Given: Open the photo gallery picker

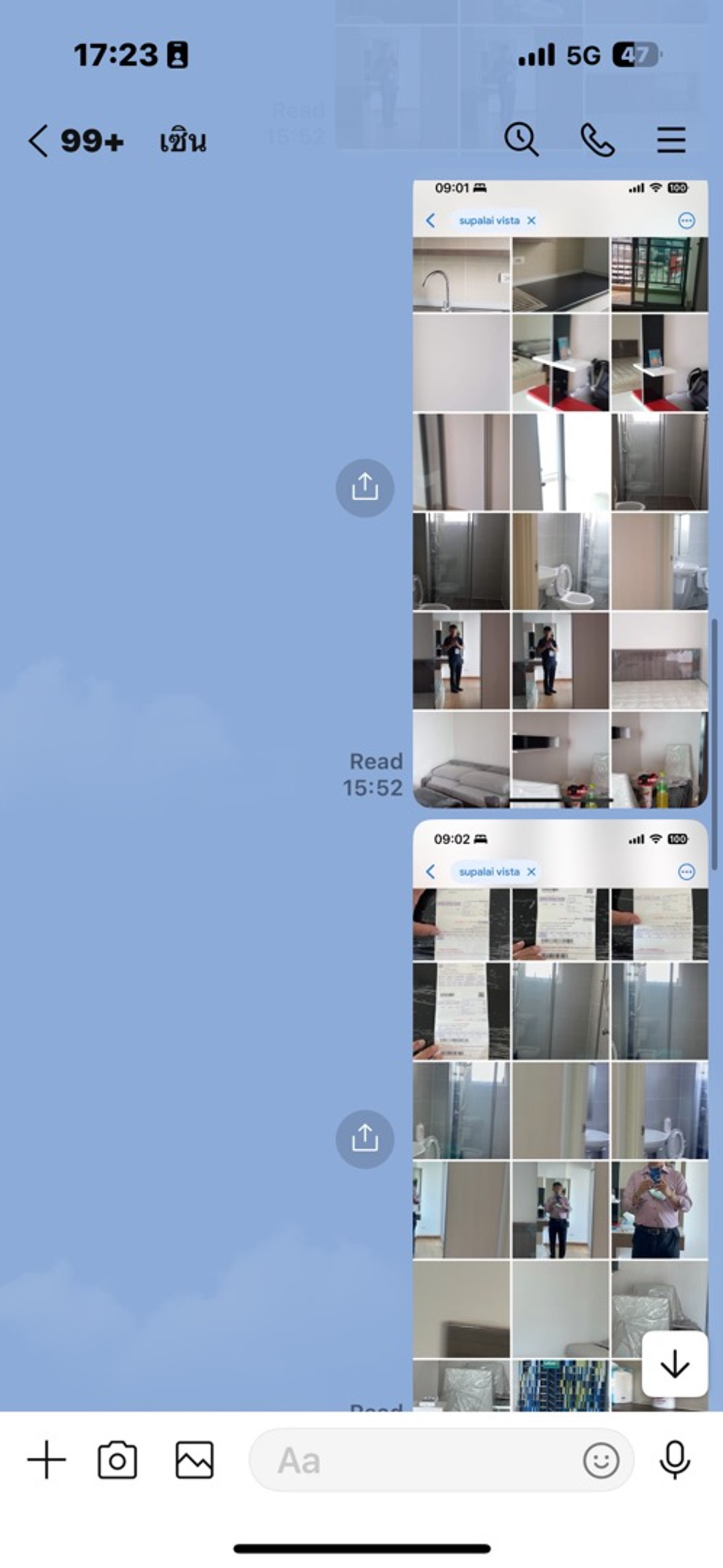Looking at the screenshot, I should [x=195, y=1460].
